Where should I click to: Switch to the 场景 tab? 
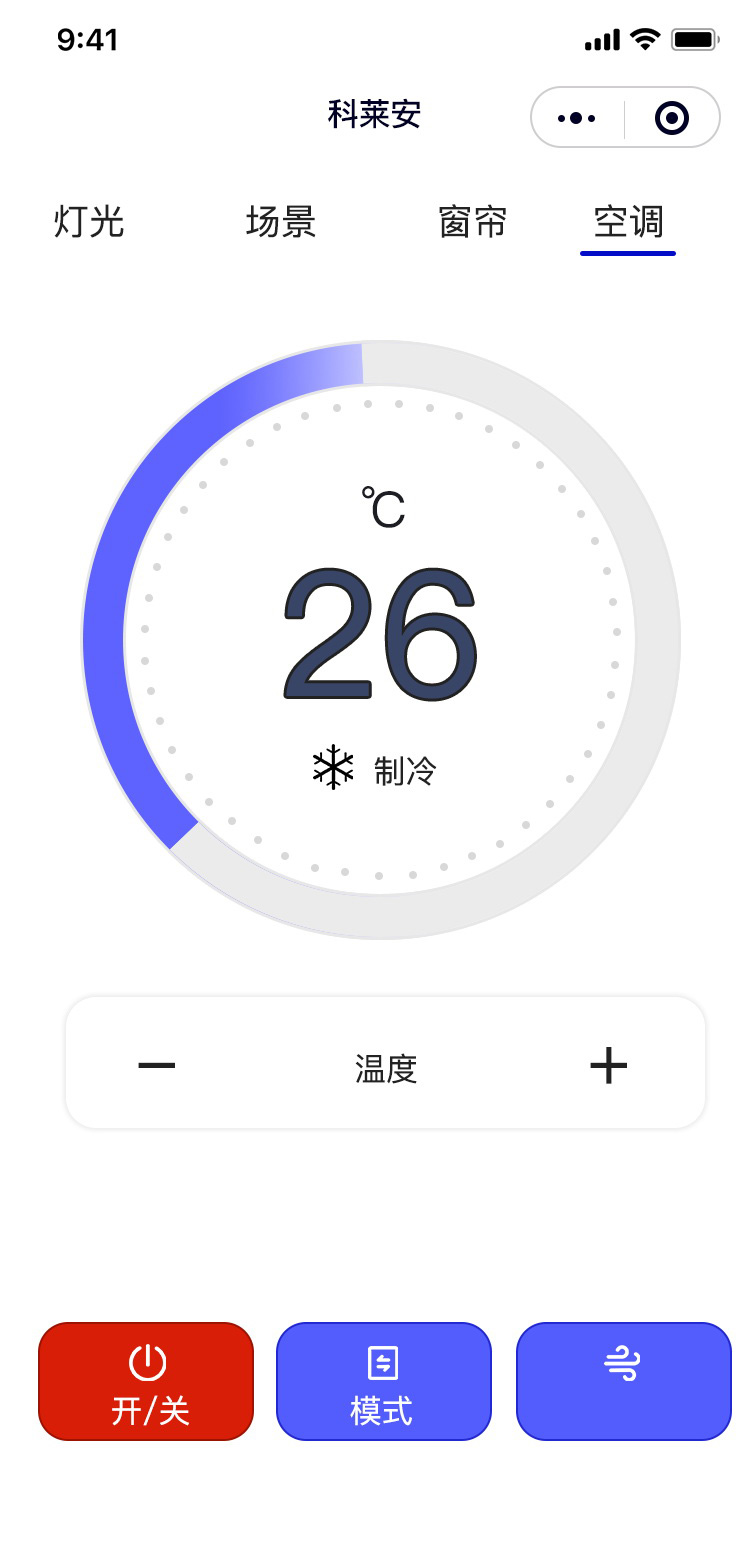click(281, 221)
